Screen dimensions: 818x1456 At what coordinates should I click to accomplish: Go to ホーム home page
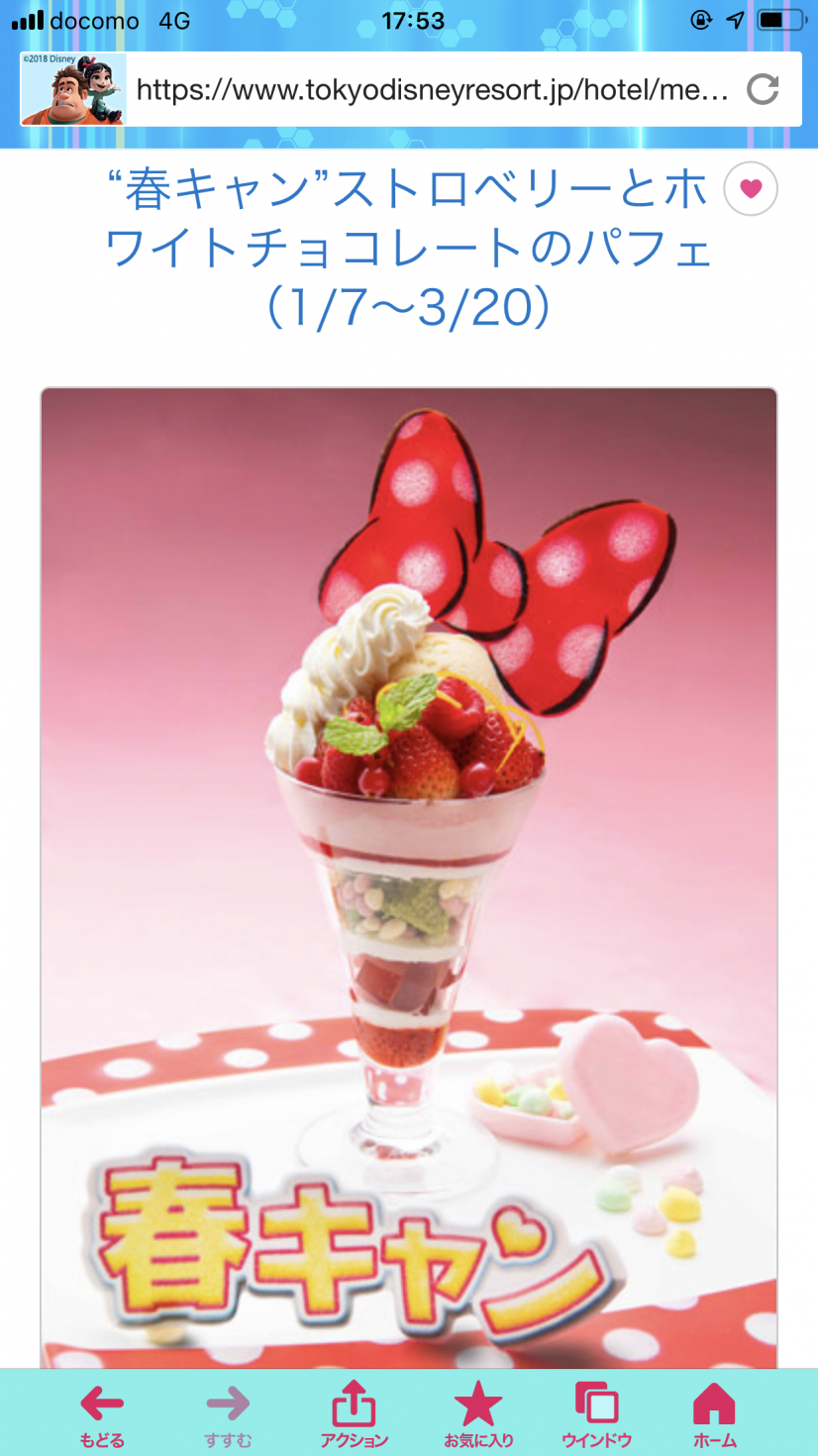[714, 1413]
